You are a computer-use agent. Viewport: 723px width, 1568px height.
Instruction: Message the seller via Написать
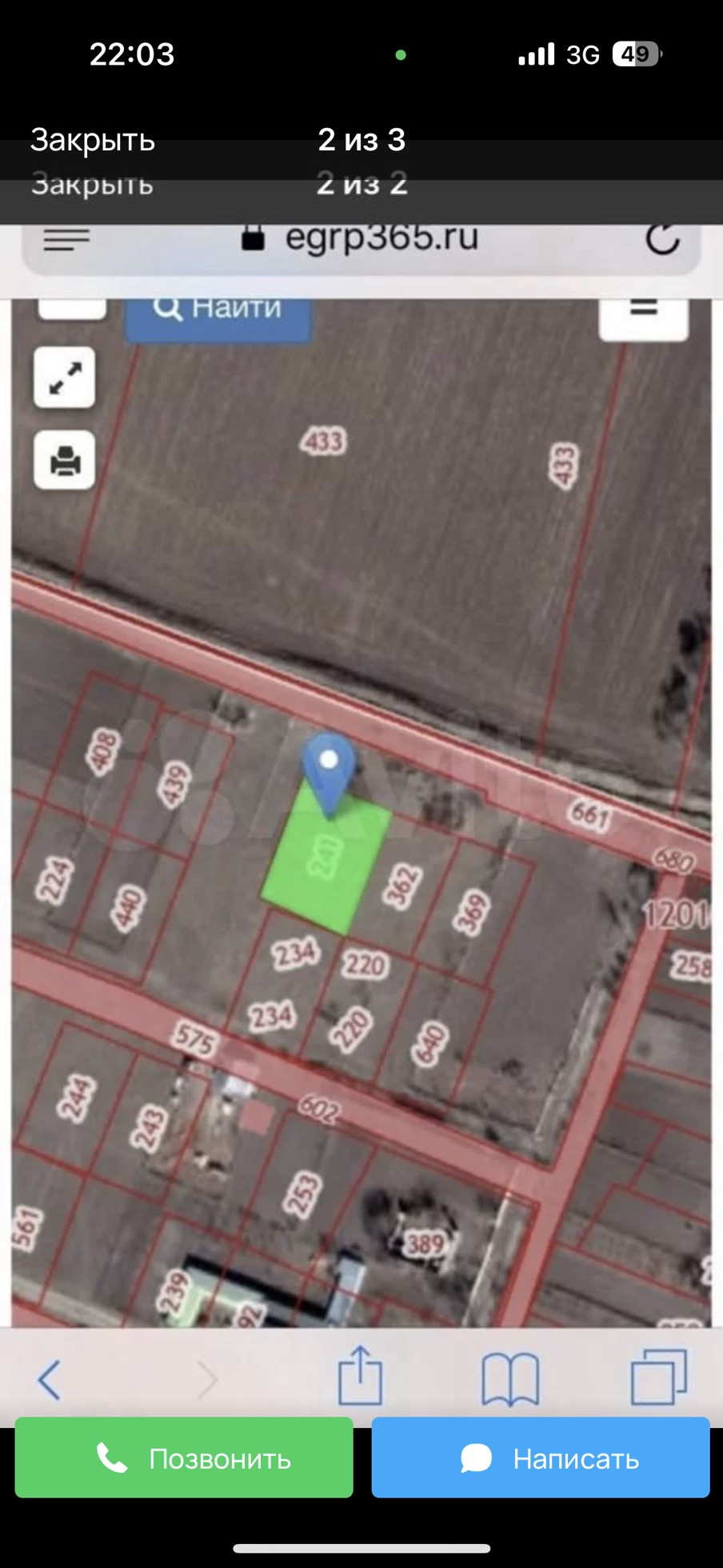coord(541,1458)
